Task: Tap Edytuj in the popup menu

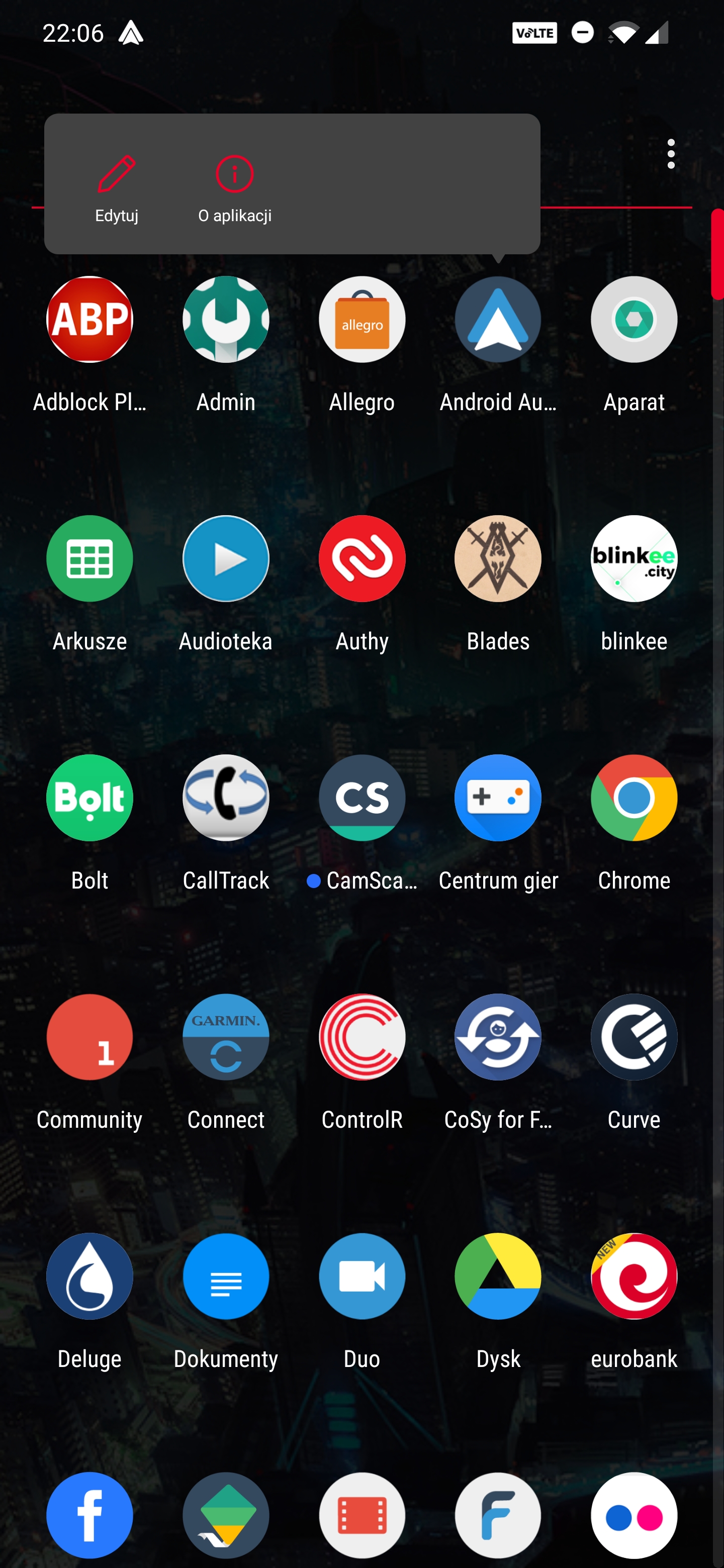Action: (x=116, y=188)
